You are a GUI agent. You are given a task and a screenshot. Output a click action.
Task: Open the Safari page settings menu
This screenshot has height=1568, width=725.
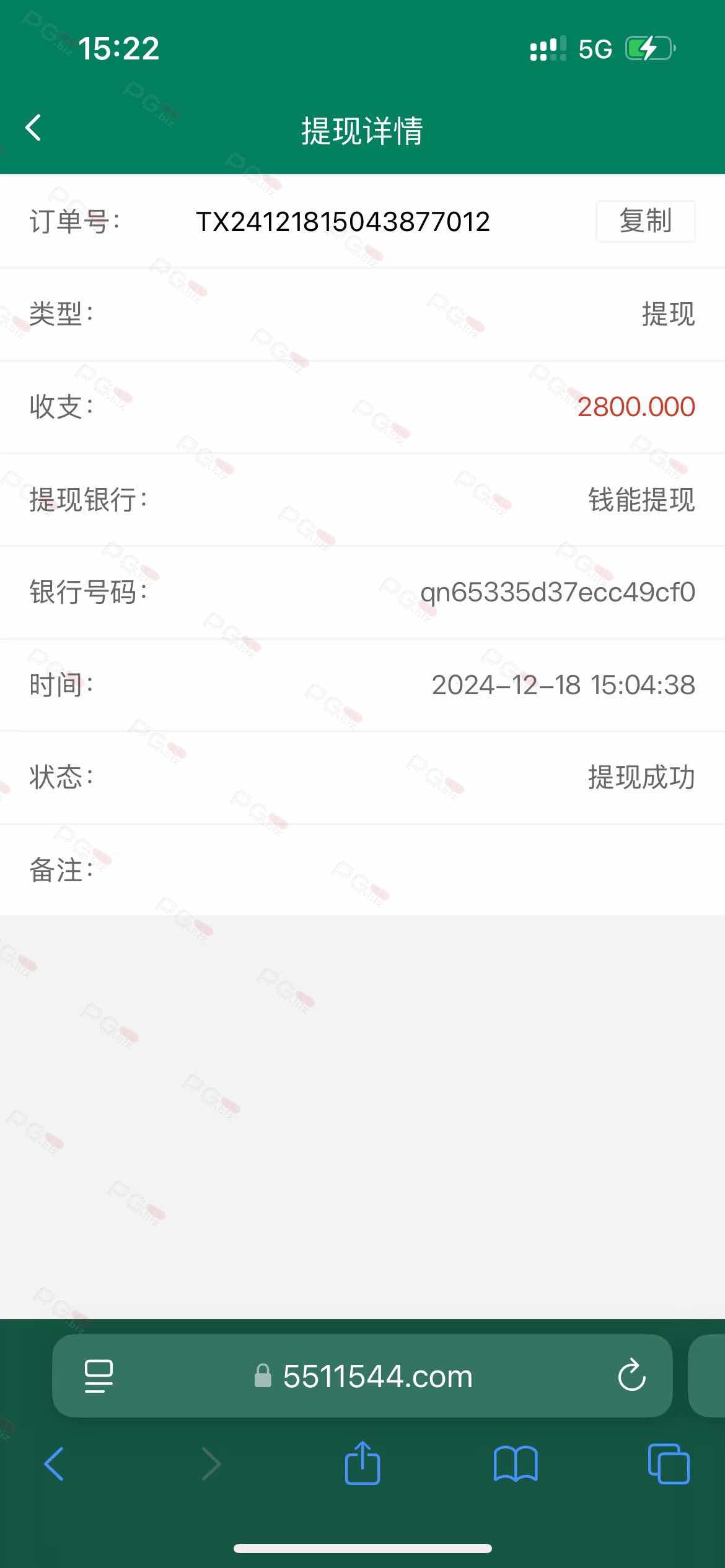98,1376
